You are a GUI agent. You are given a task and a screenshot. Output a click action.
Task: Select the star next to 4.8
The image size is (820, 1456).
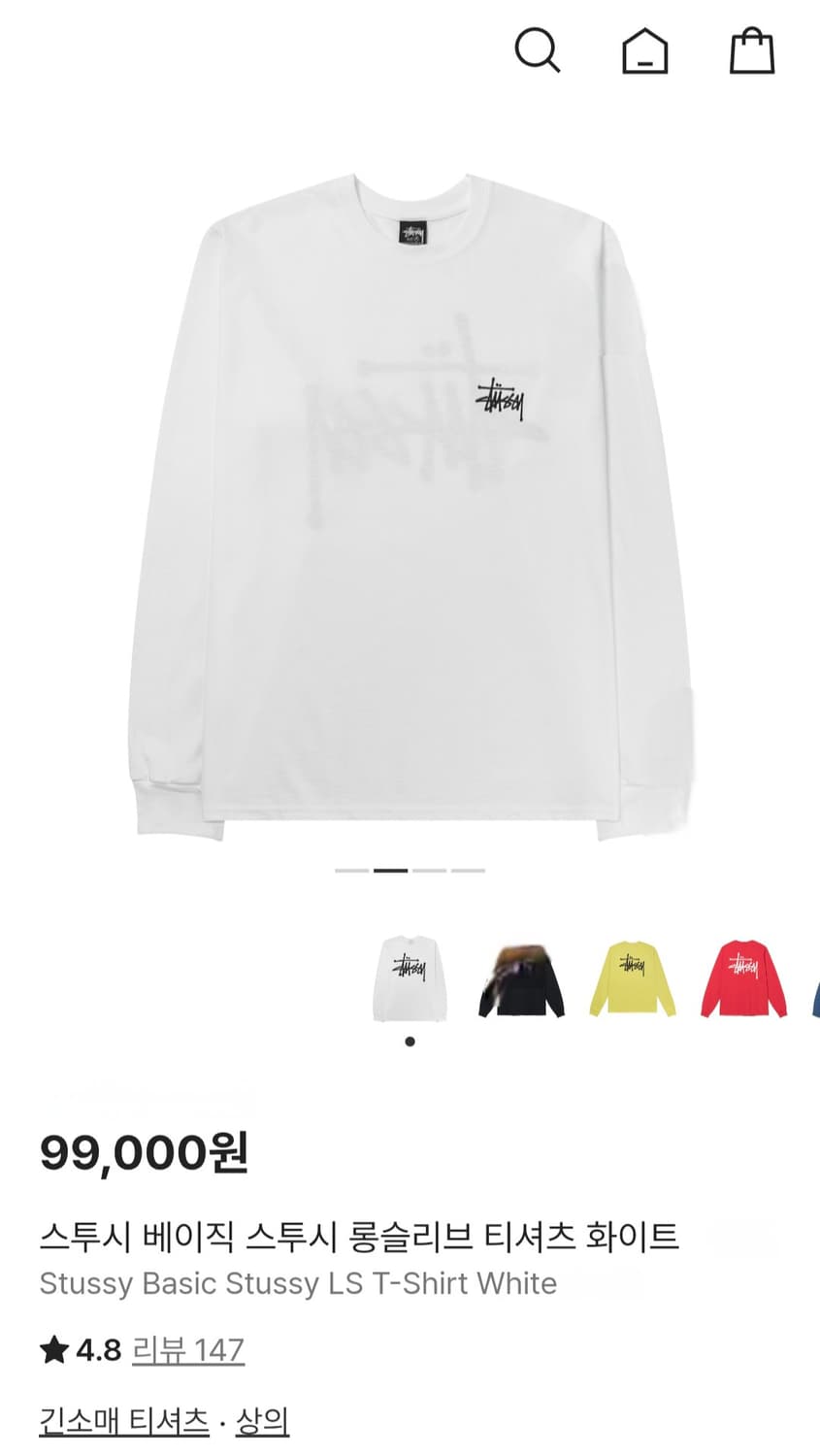point(53,1348)
